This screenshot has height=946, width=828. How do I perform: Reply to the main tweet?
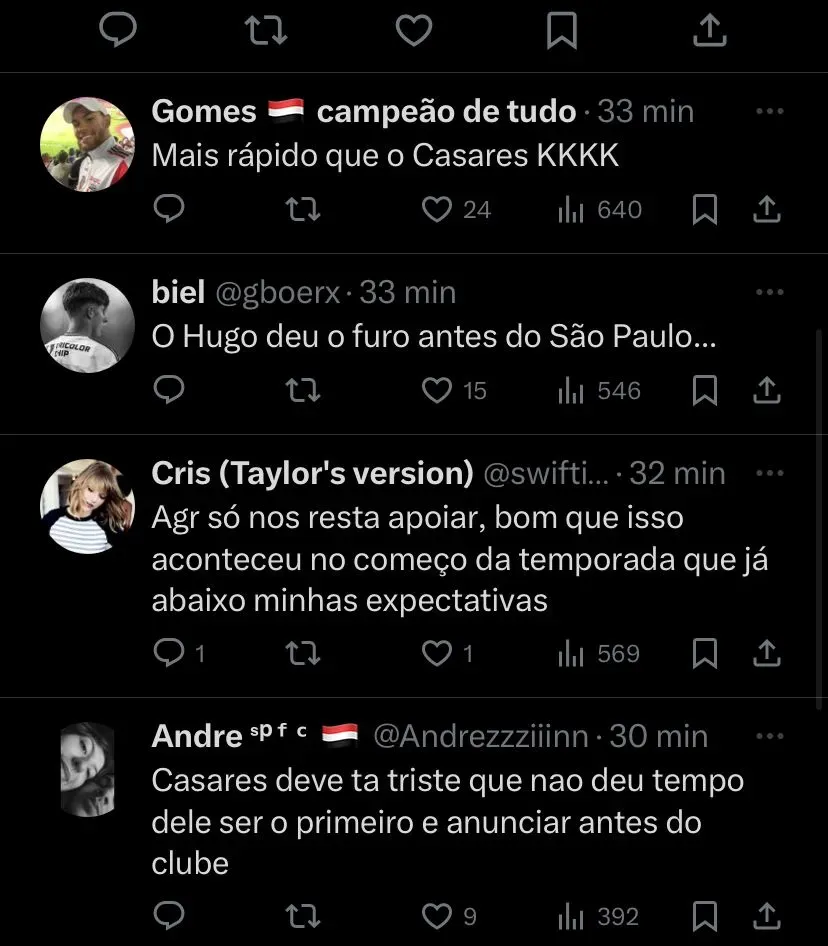click(x=119, y=31)
